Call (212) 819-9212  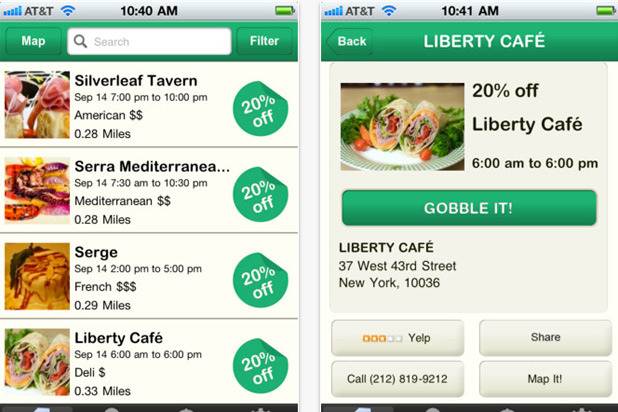(x=397, y=379)
